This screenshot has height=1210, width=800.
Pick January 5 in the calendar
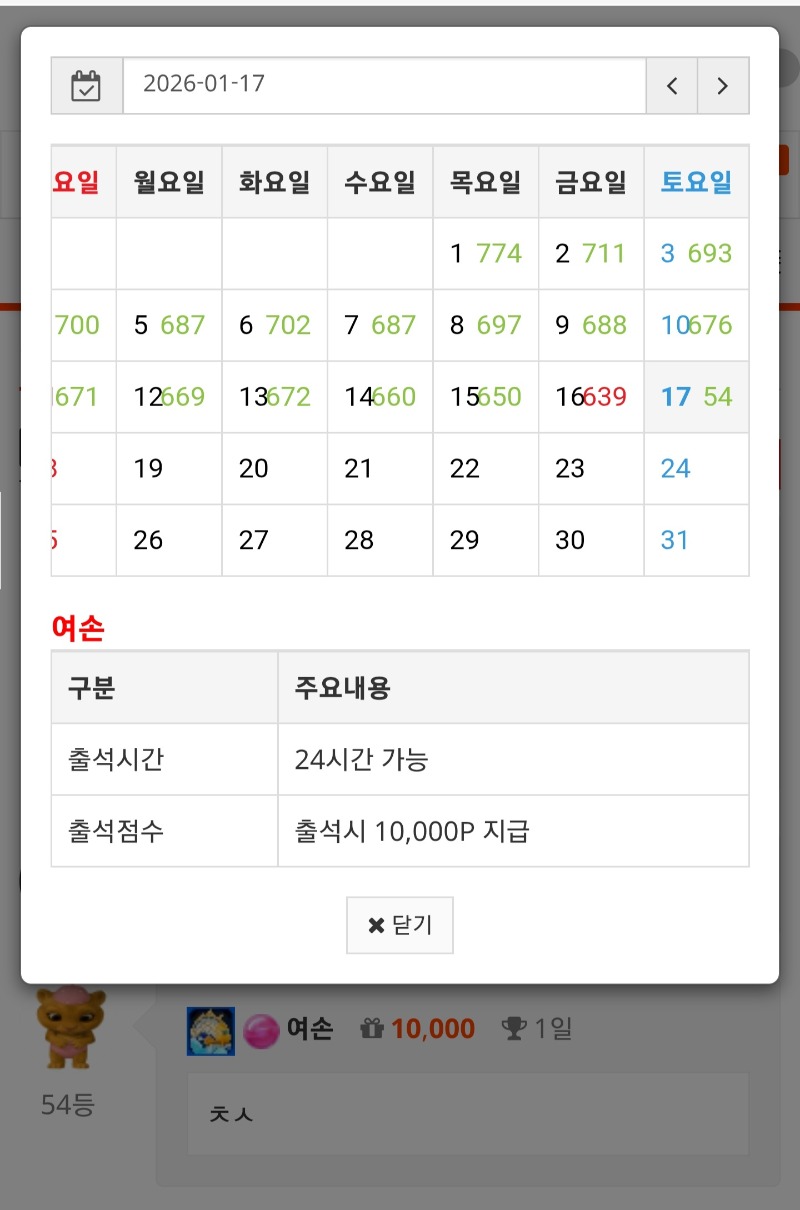coord(141,326)
